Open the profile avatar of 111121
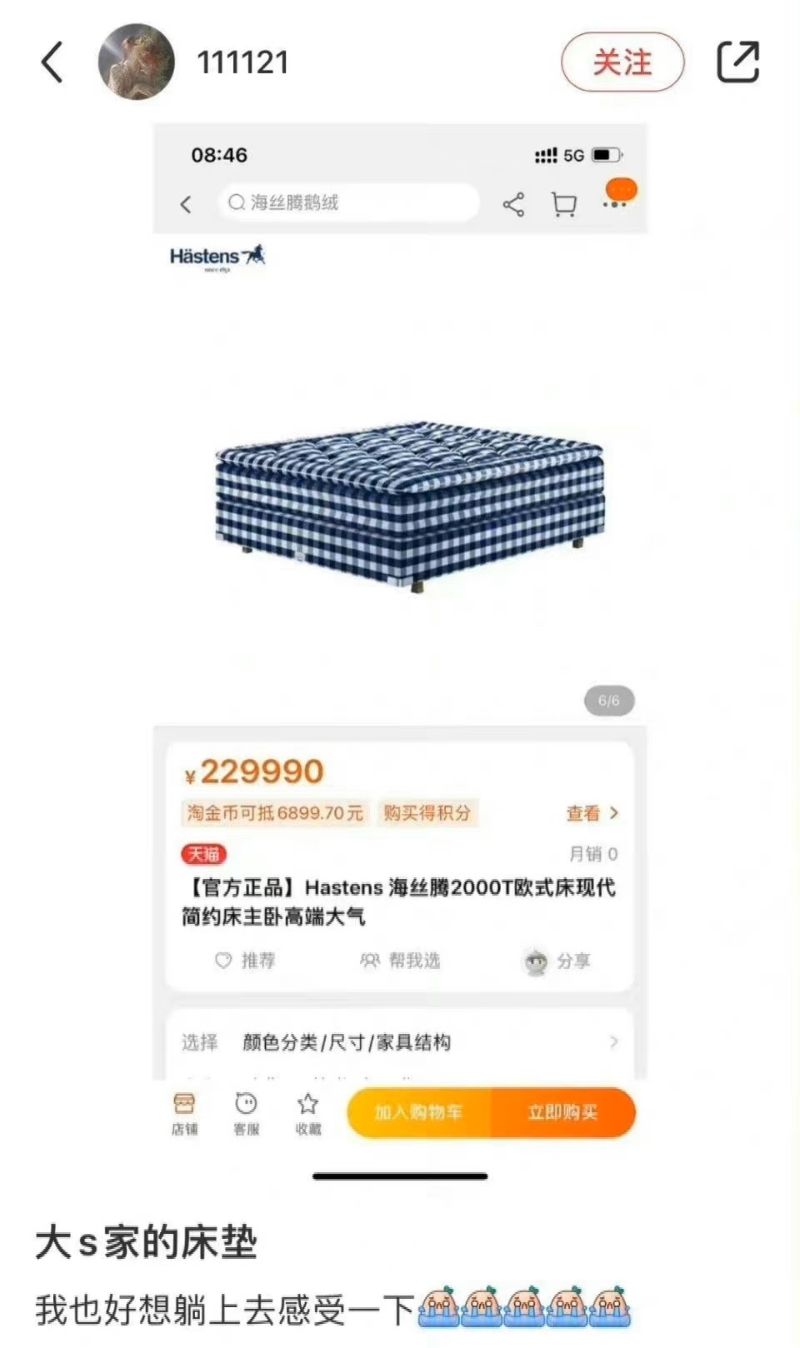 pyautogui.click(x=136, y=62)
